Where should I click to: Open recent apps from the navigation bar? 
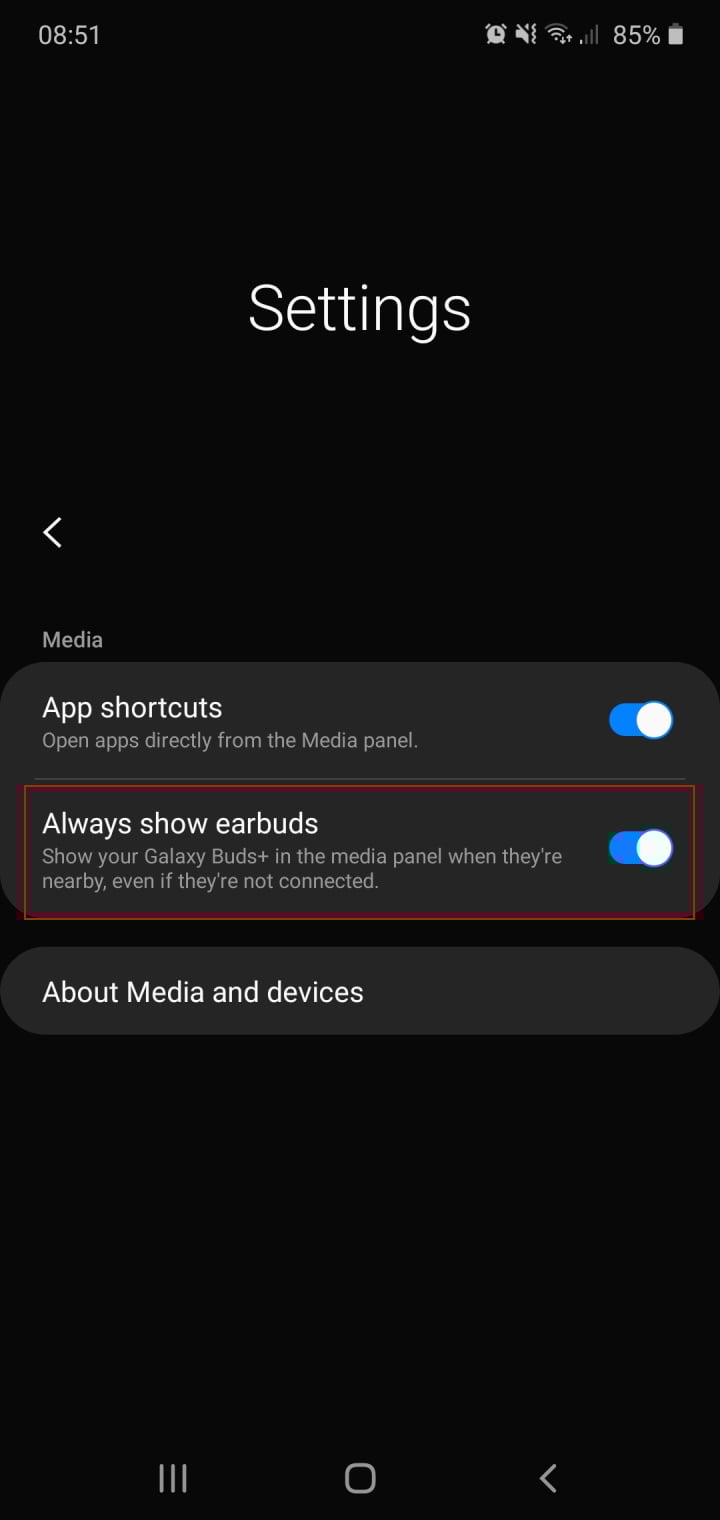coord(173,1478)
